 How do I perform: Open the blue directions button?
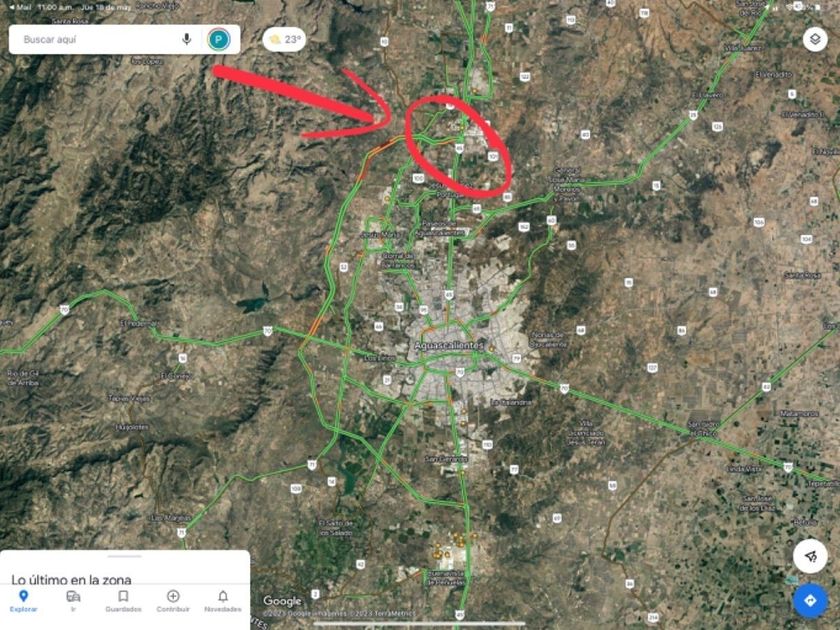point(810,600)
